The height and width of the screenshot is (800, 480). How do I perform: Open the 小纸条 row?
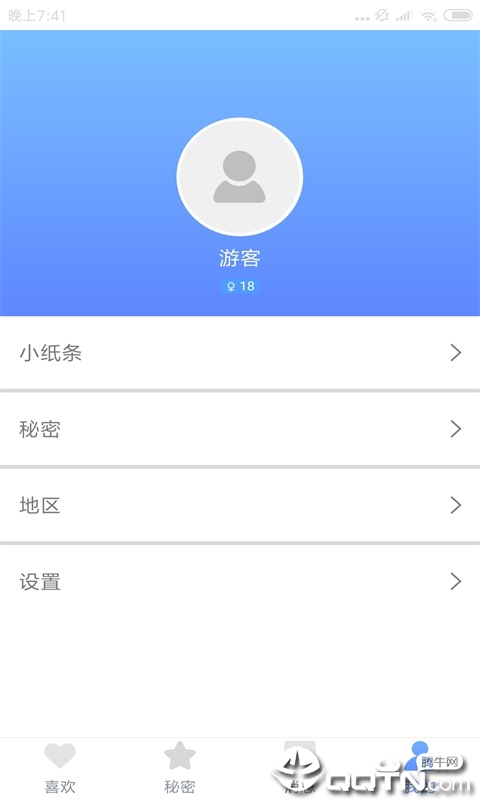(240, 353)
